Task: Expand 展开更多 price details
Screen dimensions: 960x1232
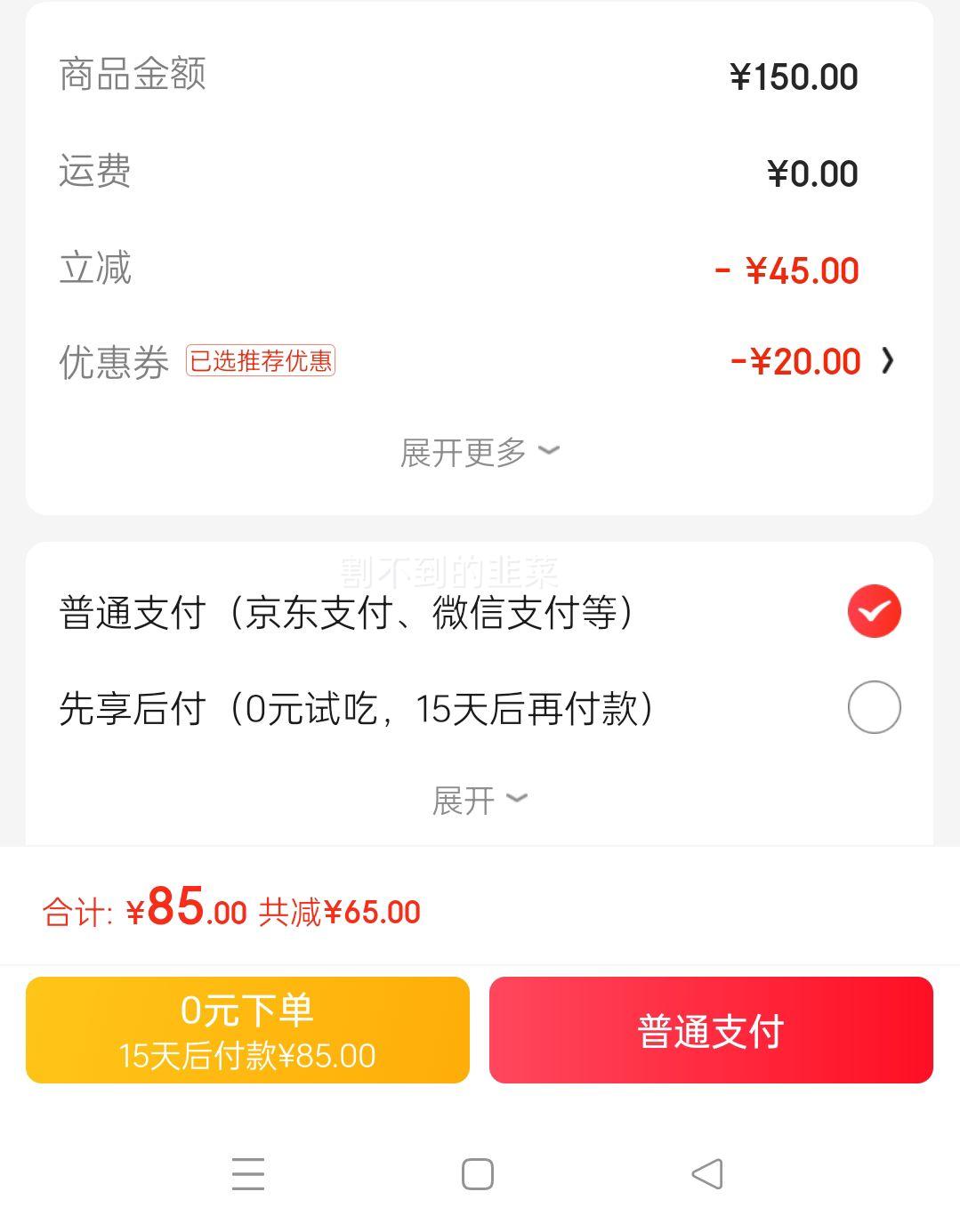Action: point(479,452)
